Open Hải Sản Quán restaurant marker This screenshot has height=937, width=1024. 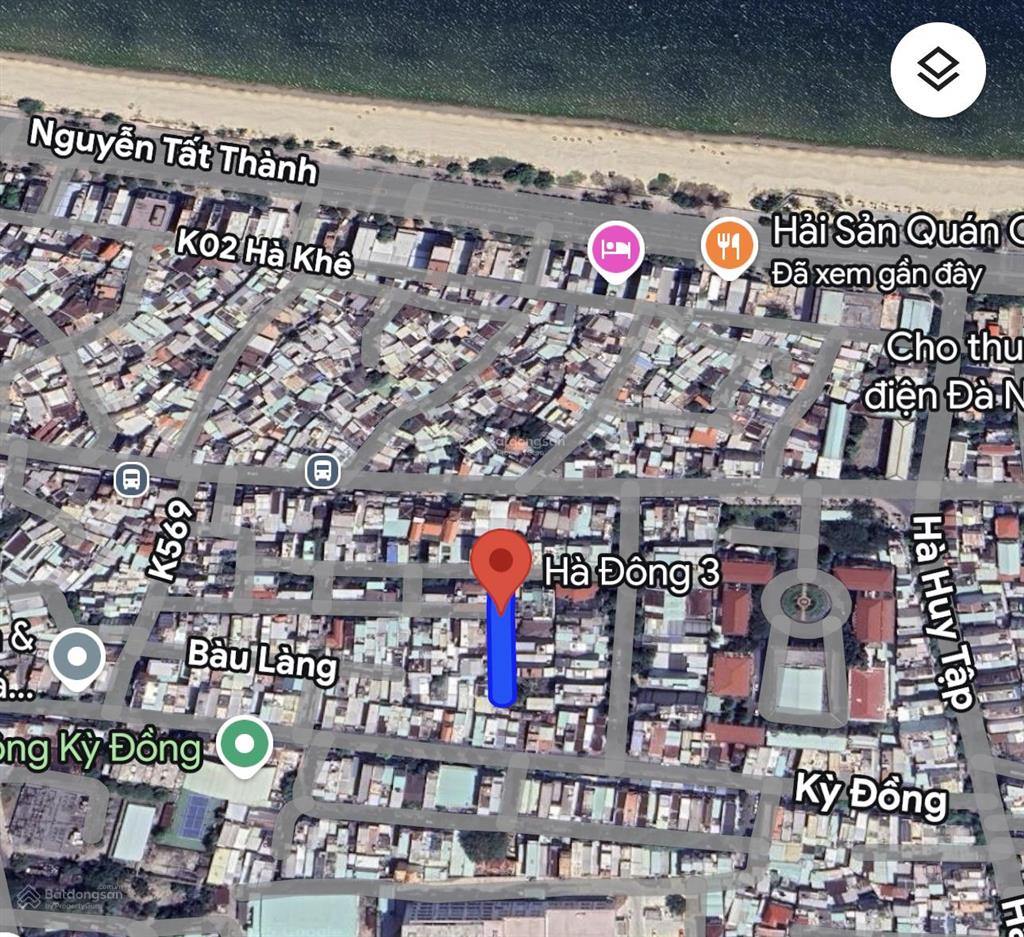728,245
